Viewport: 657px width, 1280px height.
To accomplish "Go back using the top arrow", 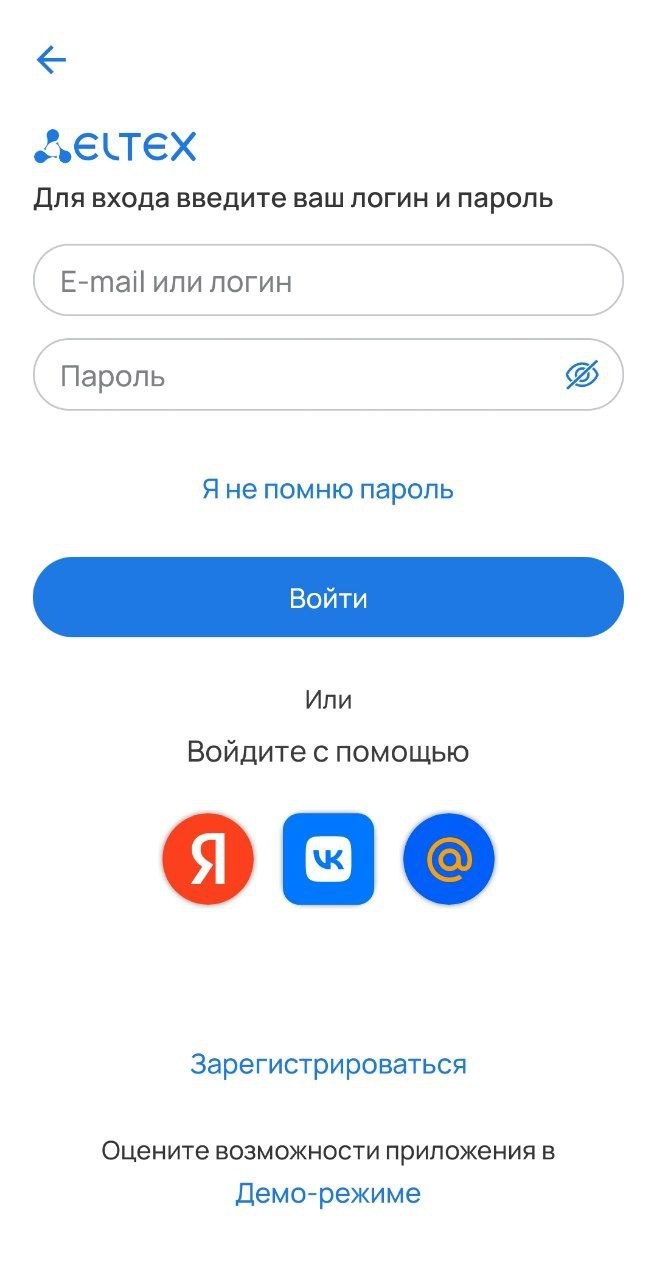I will coord(51,60).
